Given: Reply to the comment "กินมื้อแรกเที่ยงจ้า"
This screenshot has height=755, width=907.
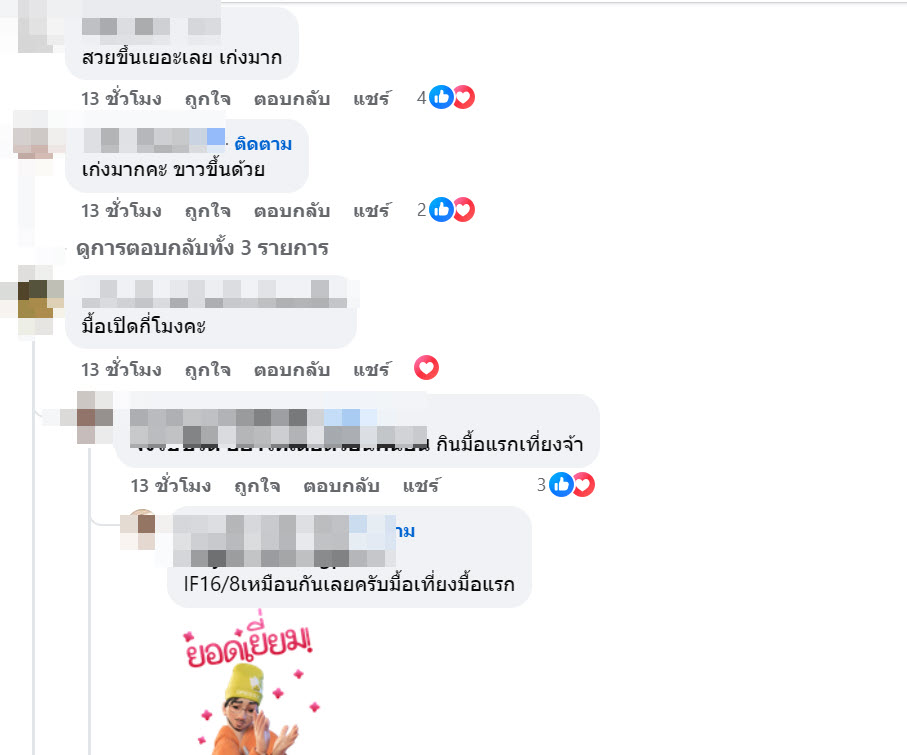Looking at the screenshot, I should pyautogui.click(x=341, y=486).
